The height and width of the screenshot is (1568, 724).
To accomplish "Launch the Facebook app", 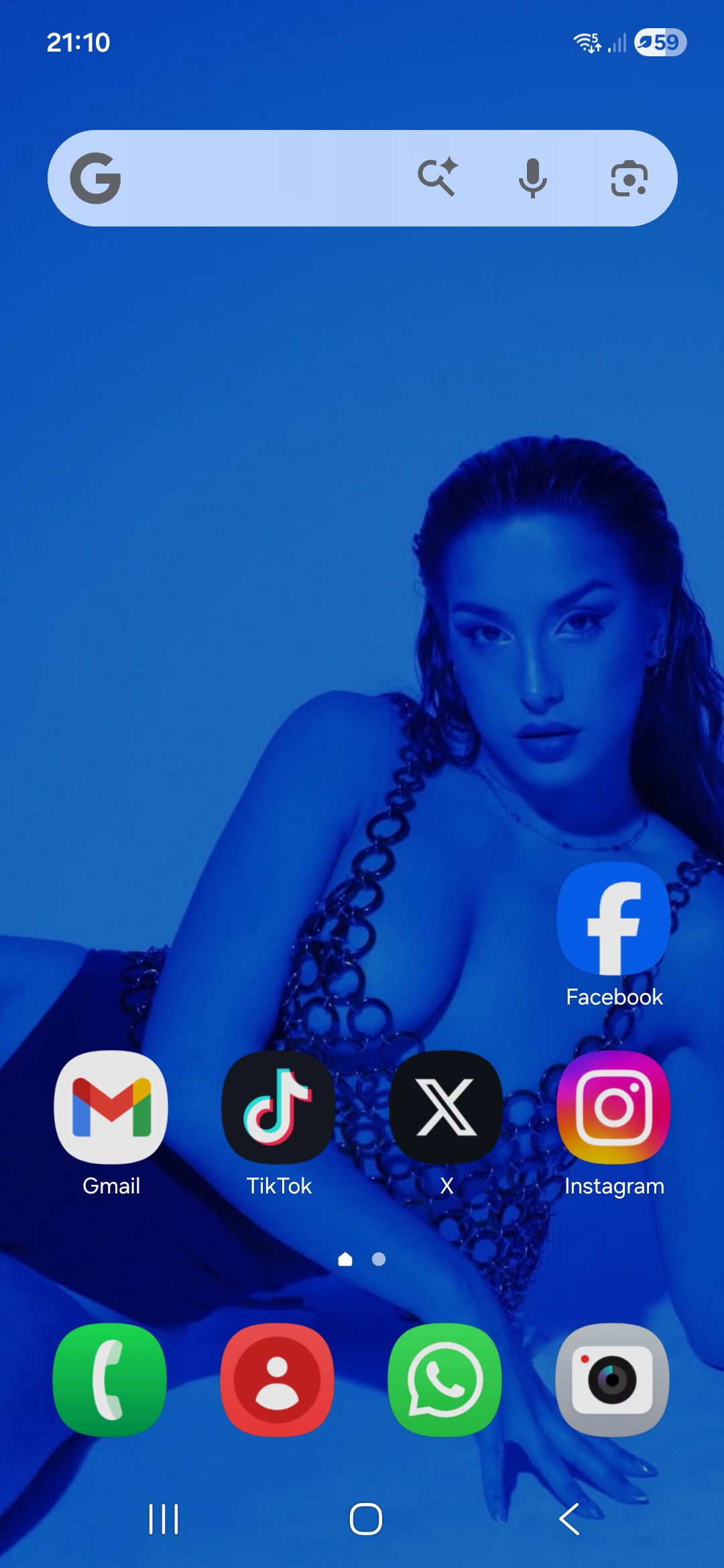I will pos(613,919).
